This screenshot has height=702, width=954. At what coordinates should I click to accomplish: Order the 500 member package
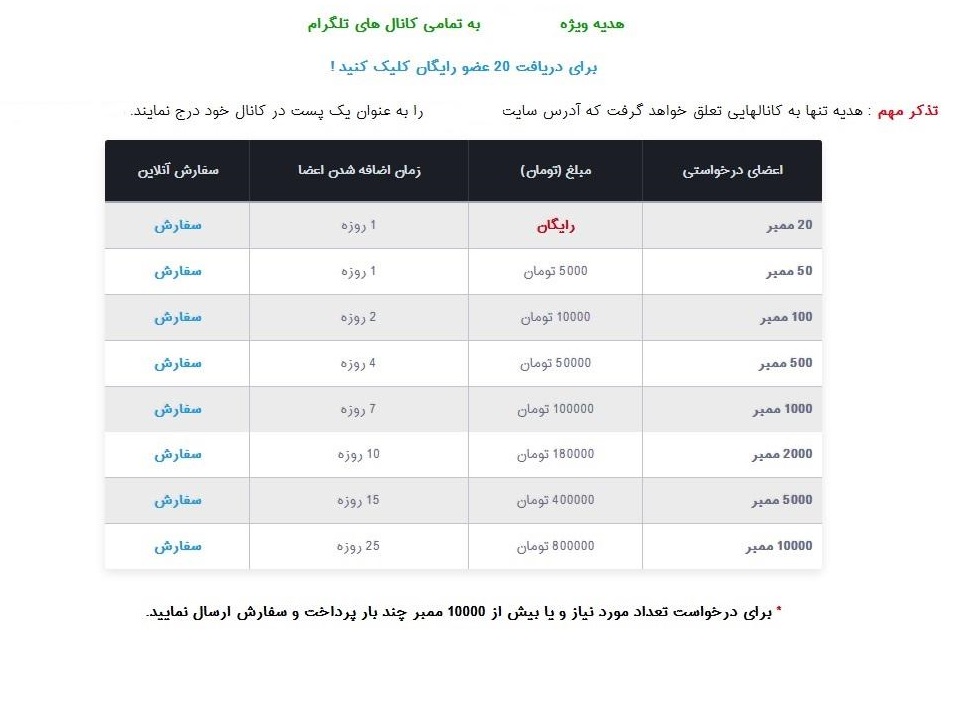178,363
